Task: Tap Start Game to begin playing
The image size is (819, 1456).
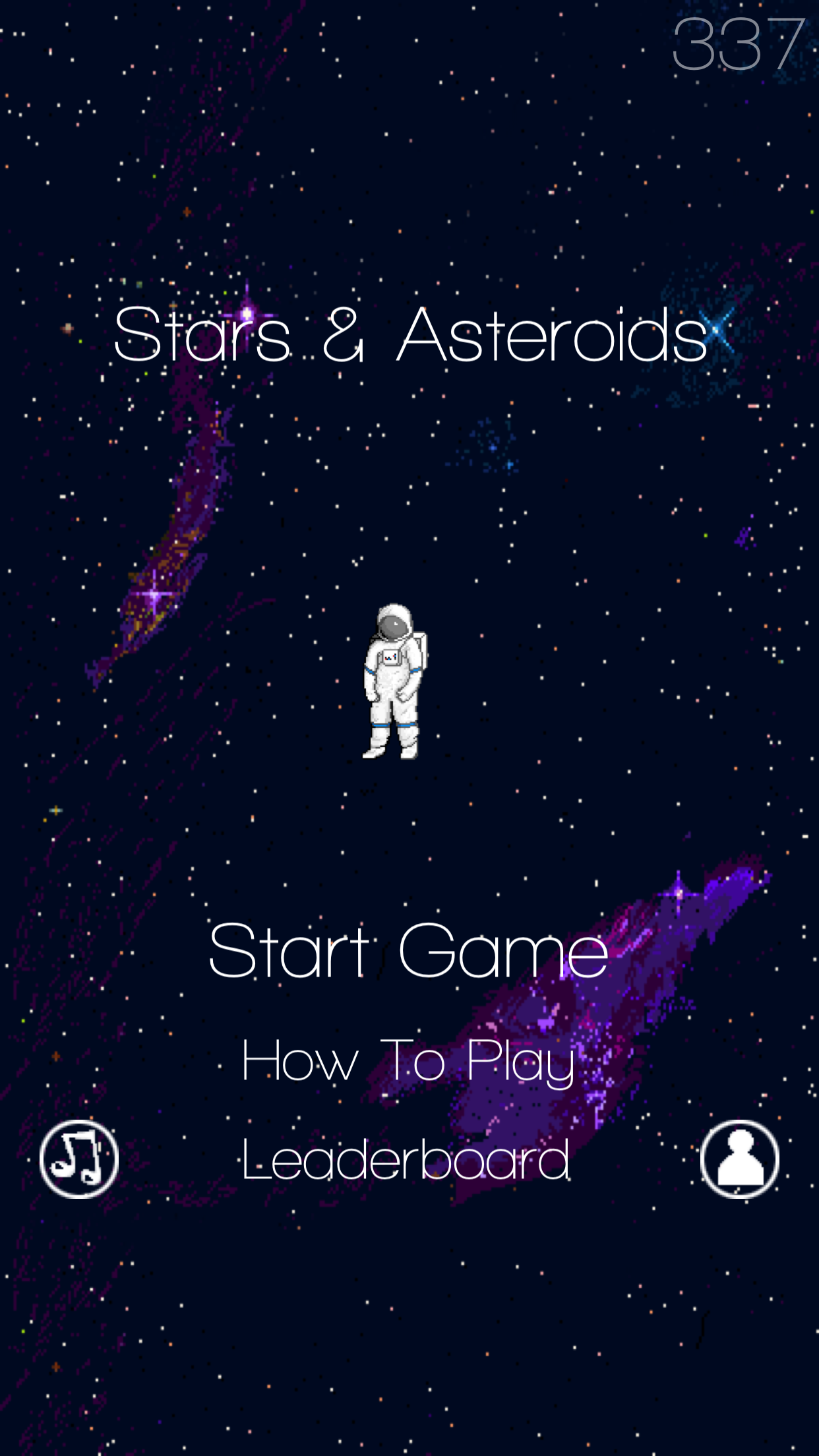Action: click(408, 950)
